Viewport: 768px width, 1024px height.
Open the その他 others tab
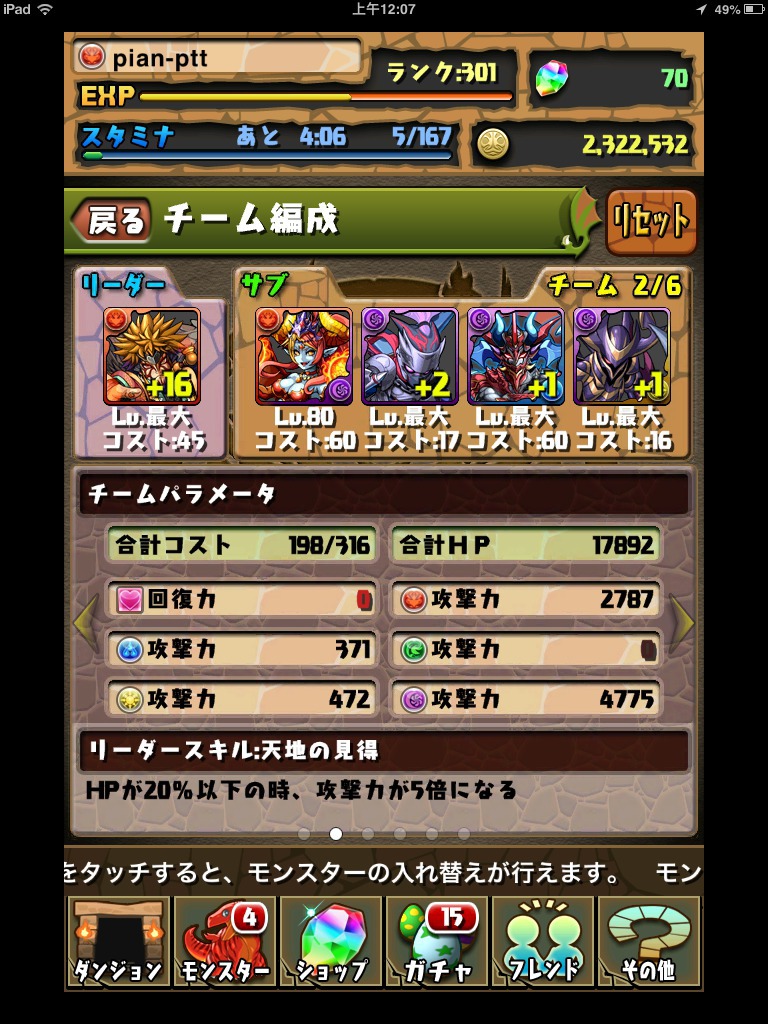pos(650,942)
